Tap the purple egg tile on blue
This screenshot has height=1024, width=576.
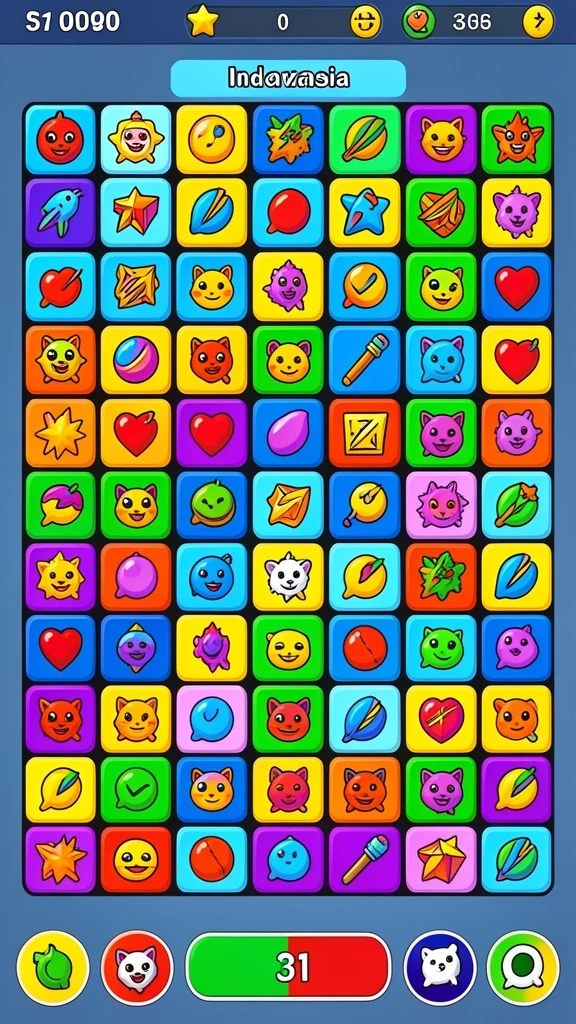point(288,434)
